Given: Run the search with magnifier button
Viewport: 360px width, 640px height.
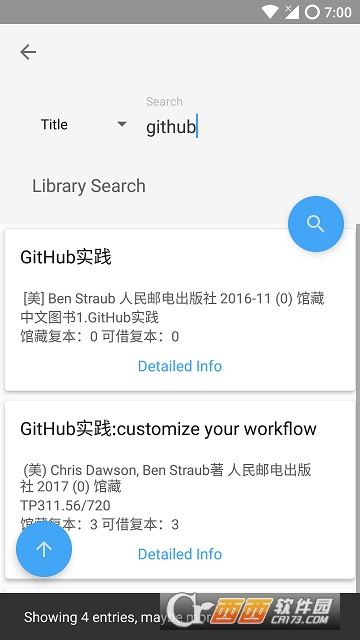Looking at the screenshot, I should [316, 224].
